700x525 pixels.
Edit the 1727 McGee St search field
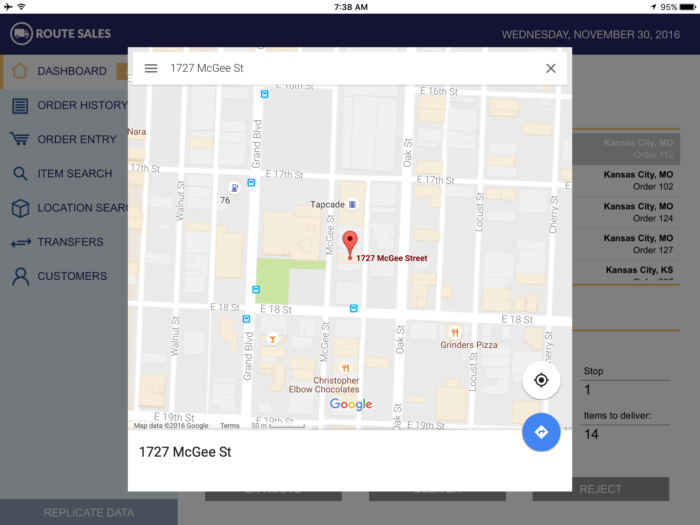(340, 69)
